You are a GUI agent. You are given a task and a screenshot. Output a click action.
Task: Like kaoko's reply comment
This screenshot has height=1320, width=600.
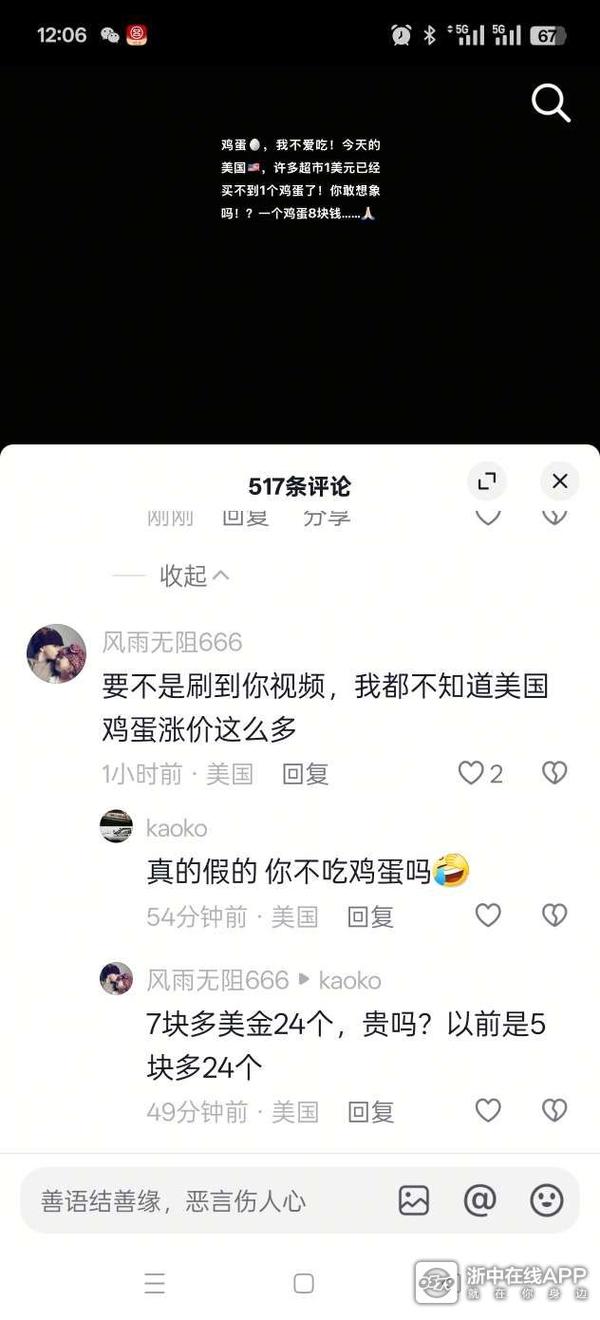(487, 916)
